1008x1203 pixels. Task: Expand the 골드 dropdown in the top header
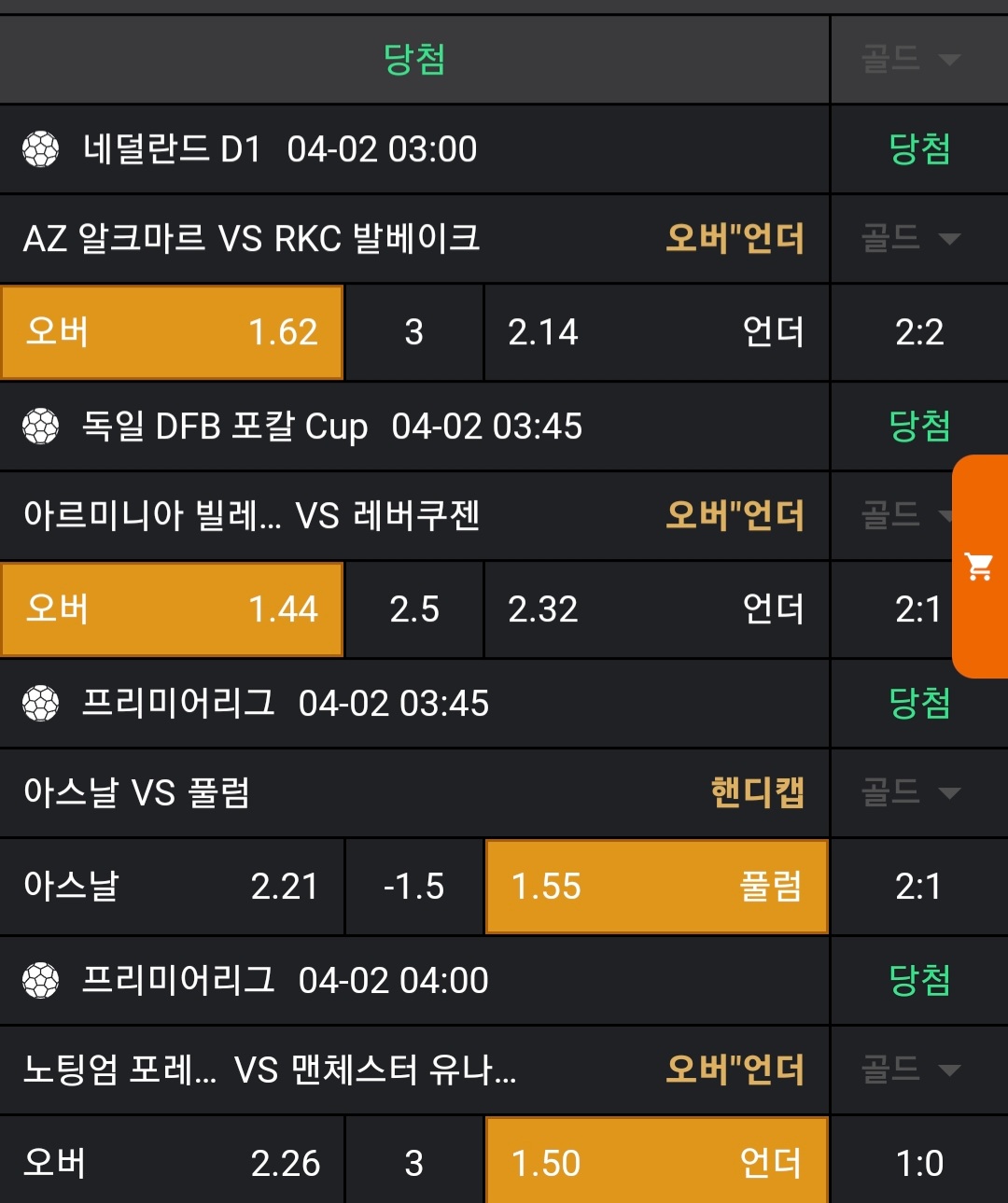[x=910, y=60]
